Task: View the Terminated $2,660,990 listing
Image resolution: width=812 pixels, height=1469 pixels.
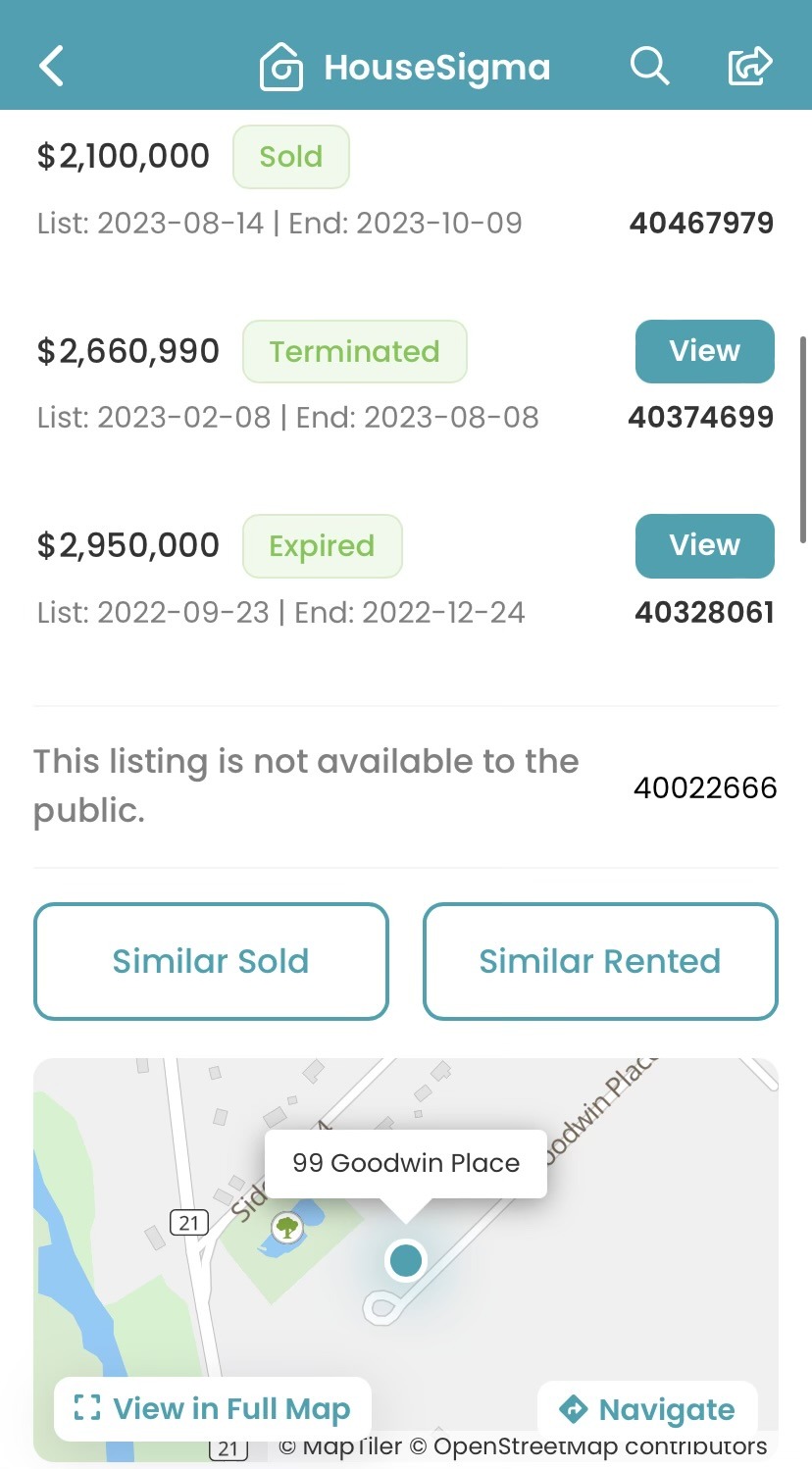Action: click(x=704, y=351)
